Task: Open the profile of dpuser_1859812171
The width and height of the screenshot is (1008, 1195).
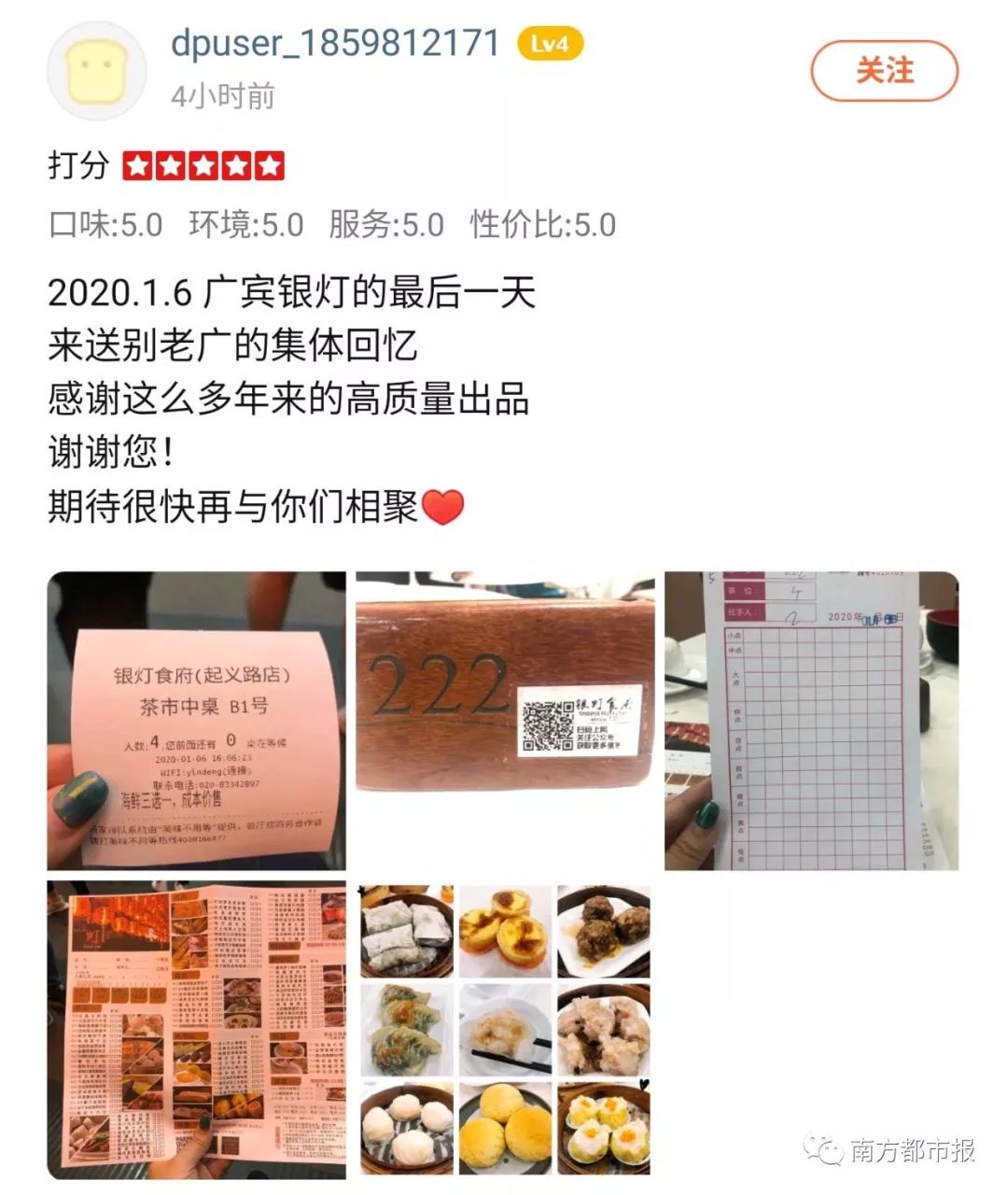Action: point(336,44)
